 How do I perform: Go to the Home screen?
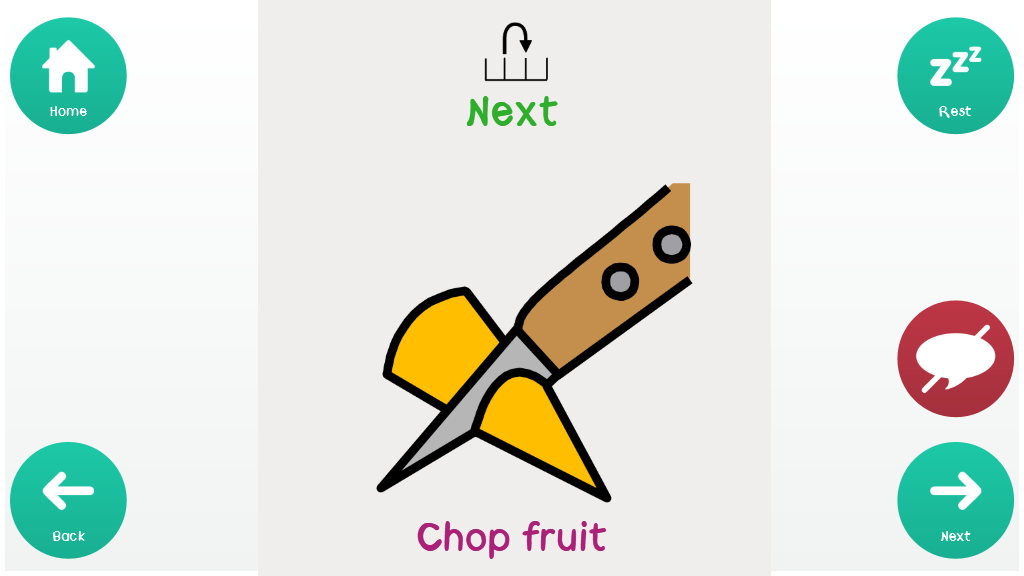[68, 76]
